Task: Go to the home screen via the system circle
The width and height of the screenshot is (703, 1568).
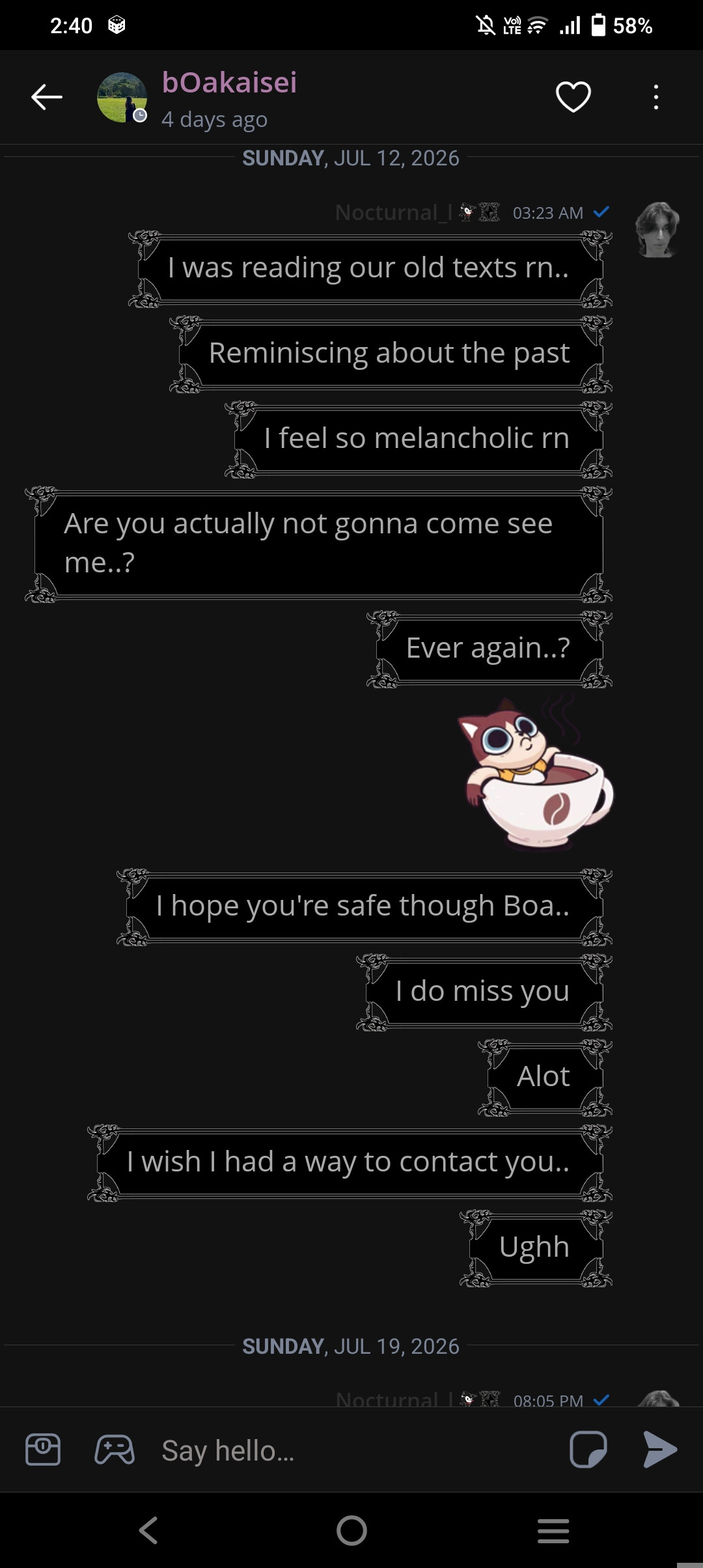Action: click(x=351, y=1530)
